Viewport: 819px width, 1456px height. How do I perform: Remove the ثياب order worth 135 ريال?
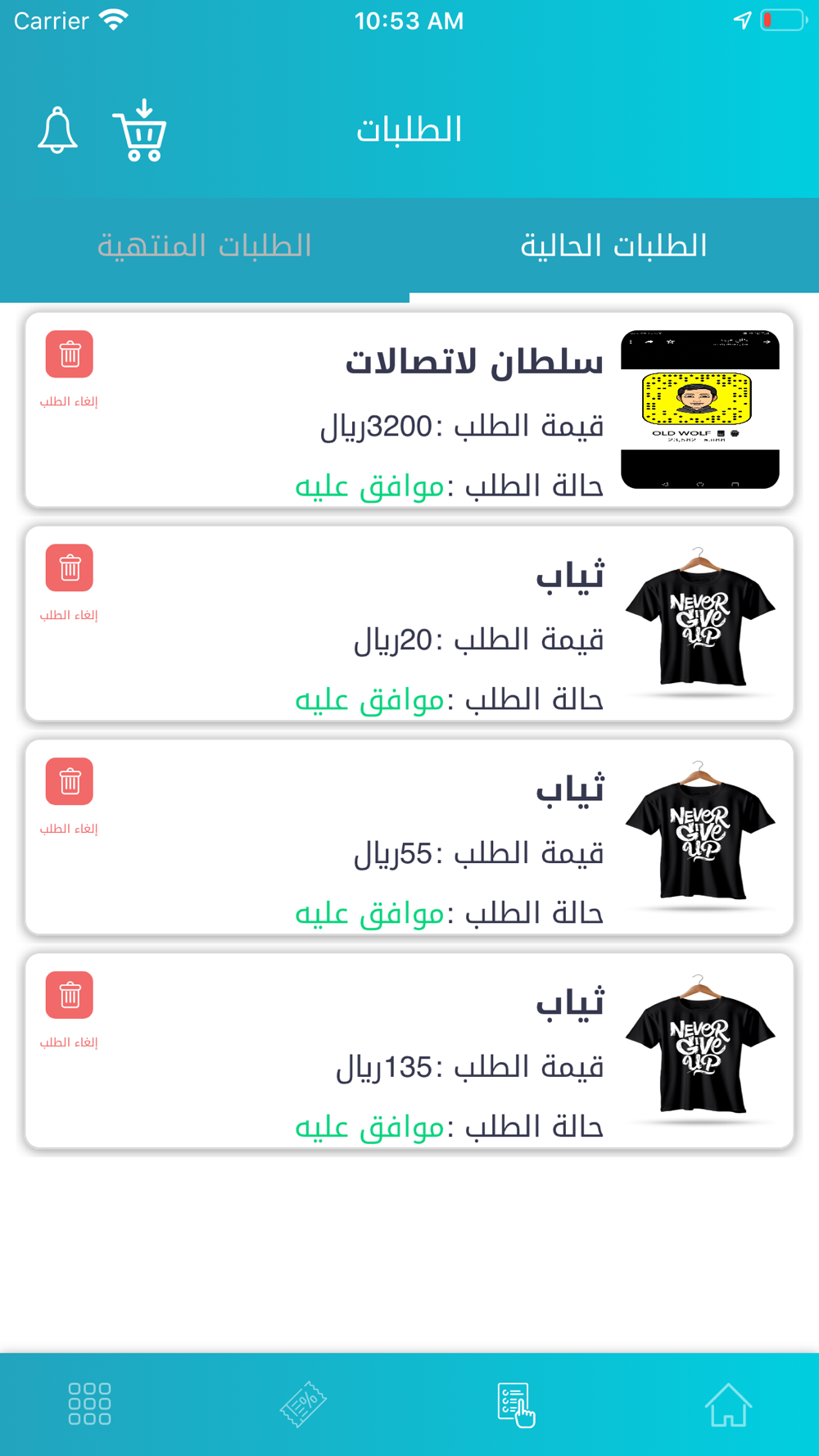[70, 995]
